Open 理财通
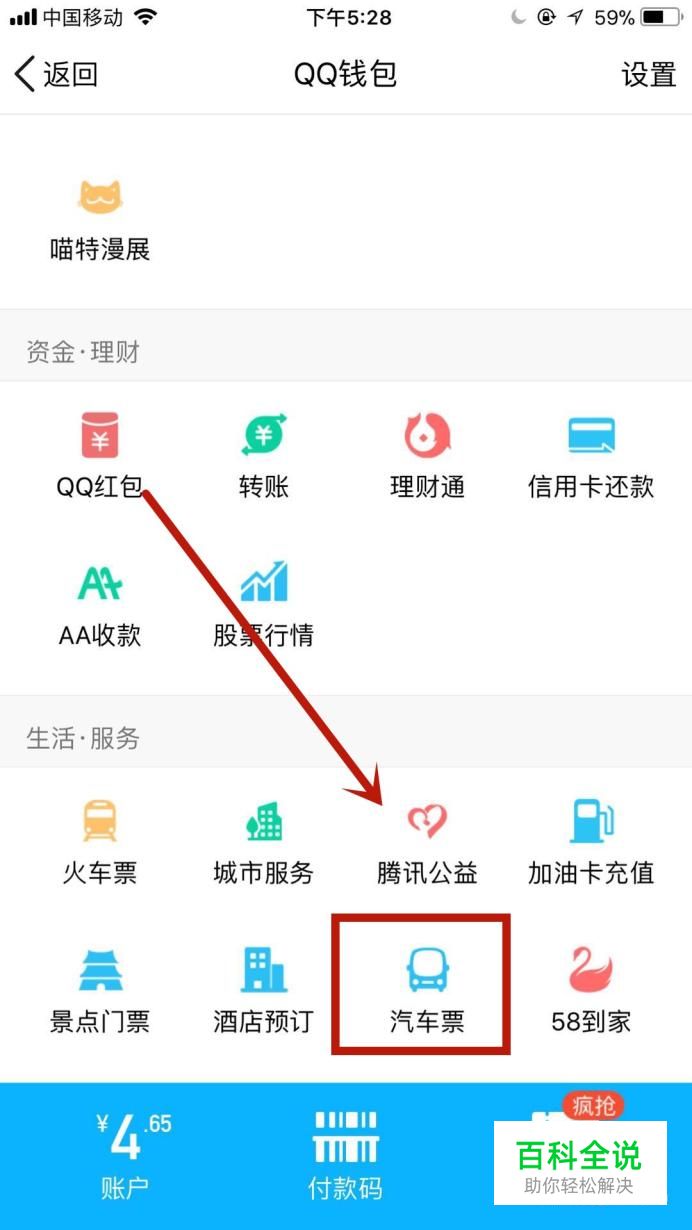The image size is (692, 1230). coord(427,457)
